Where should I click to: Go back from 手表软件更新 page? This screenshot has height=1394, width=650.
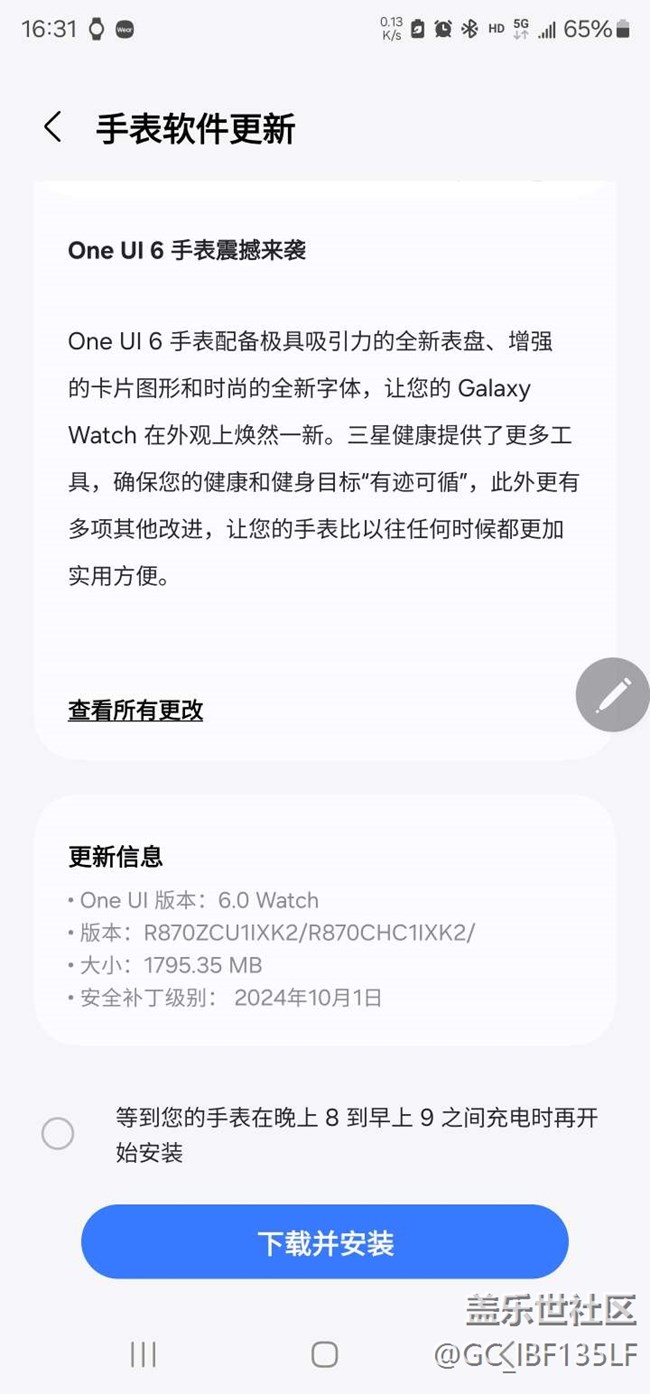point(53,128)
